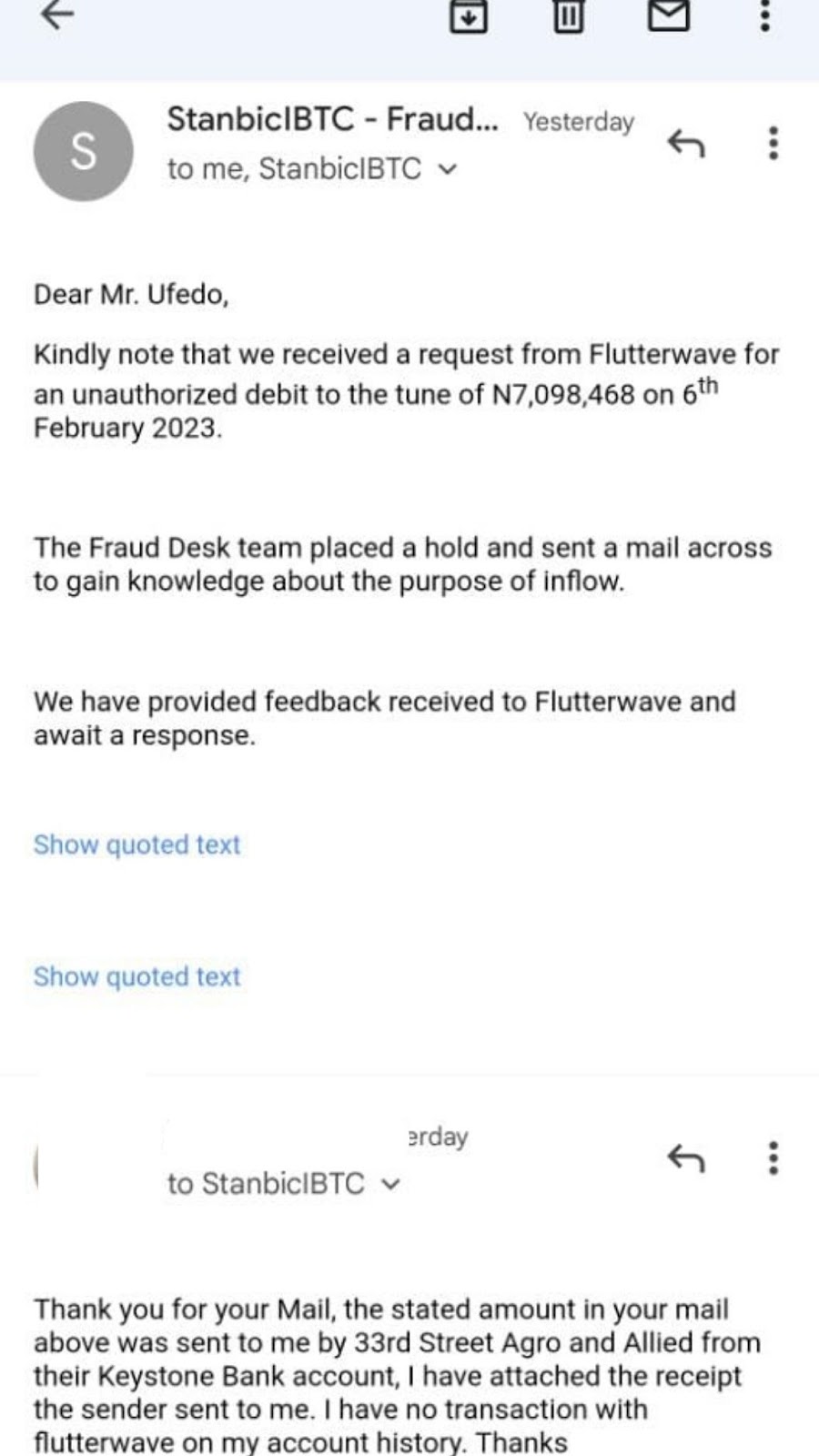Open more options for message to StanbicIBTC
This screenshot has width=819, height=1456.
point(773,1158)
